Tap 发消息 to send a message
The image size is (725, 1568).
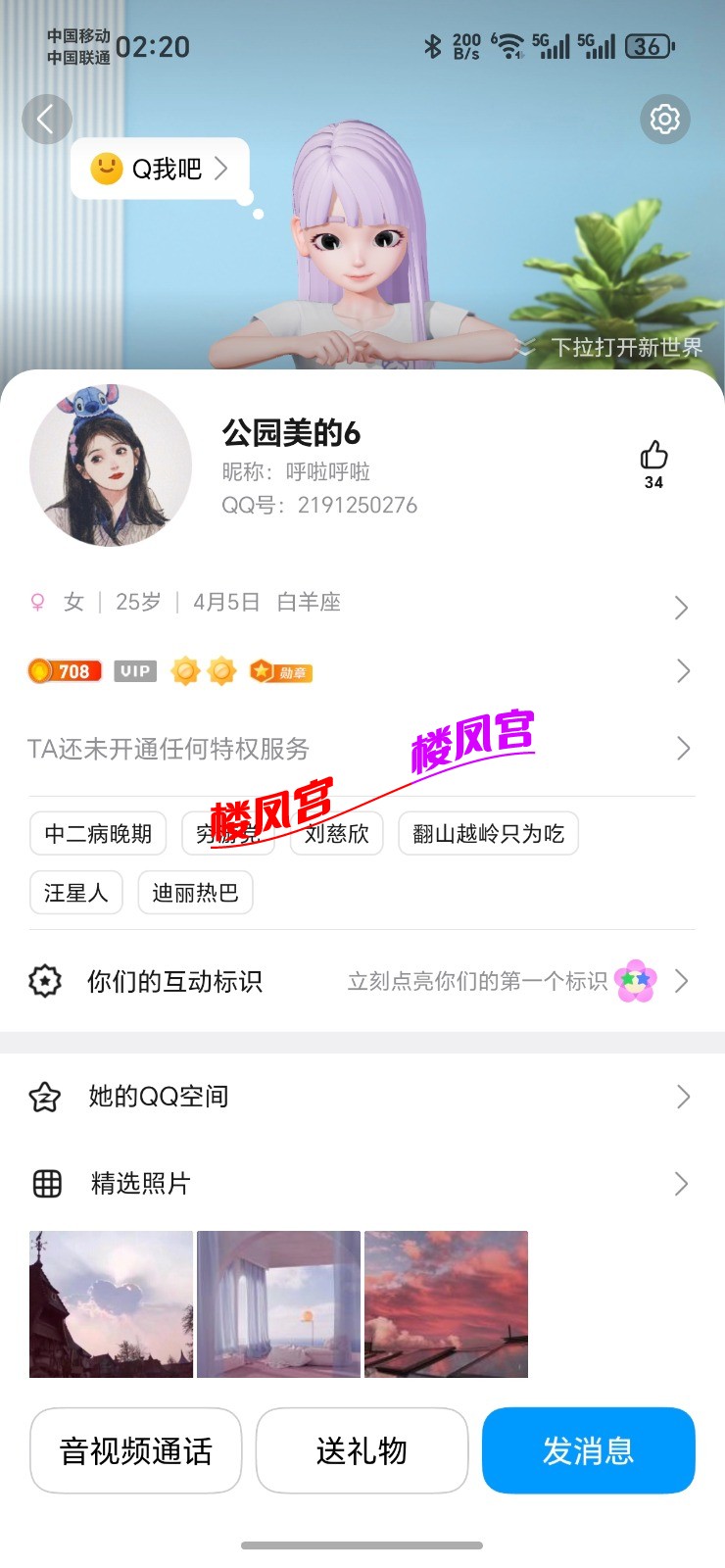[588, 1450]
